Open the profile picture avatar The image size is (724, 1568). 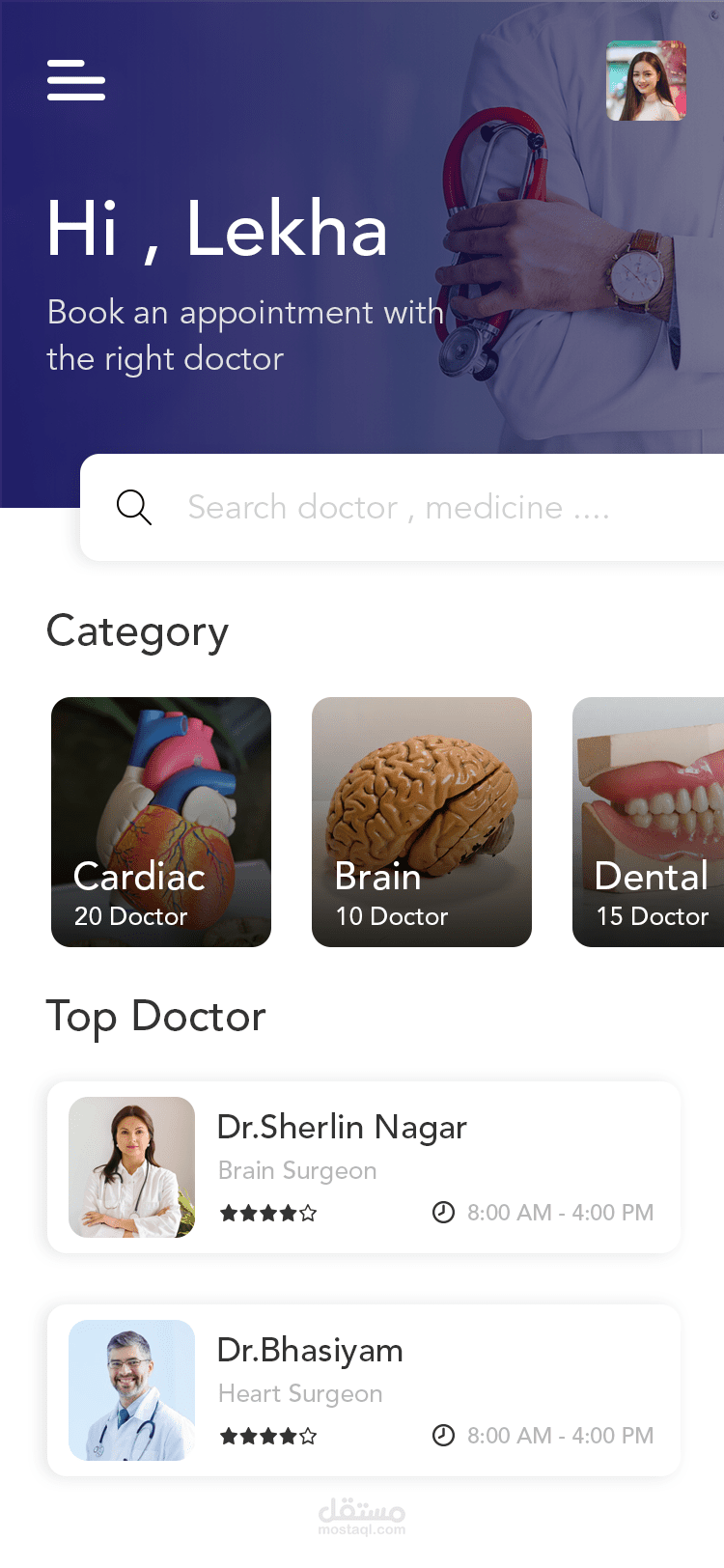(x=646, y=81)
